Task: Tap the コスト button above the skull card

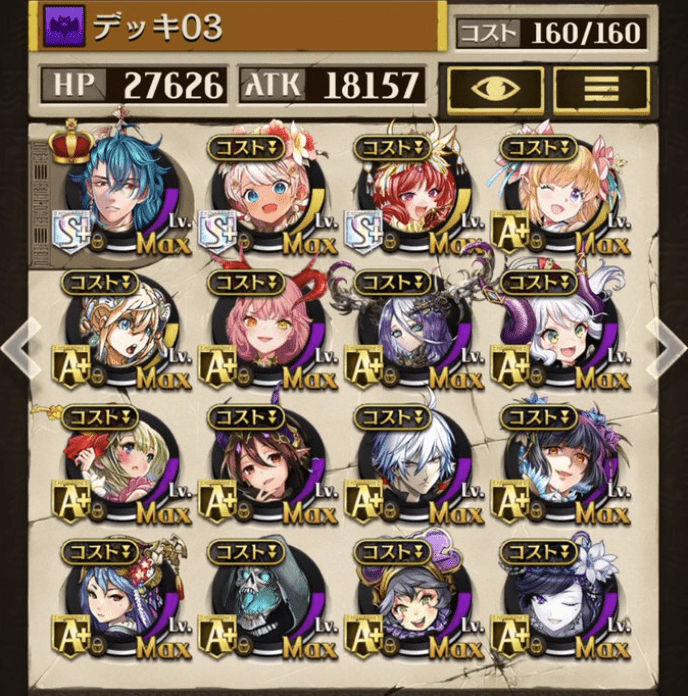Action: (247, 552)
